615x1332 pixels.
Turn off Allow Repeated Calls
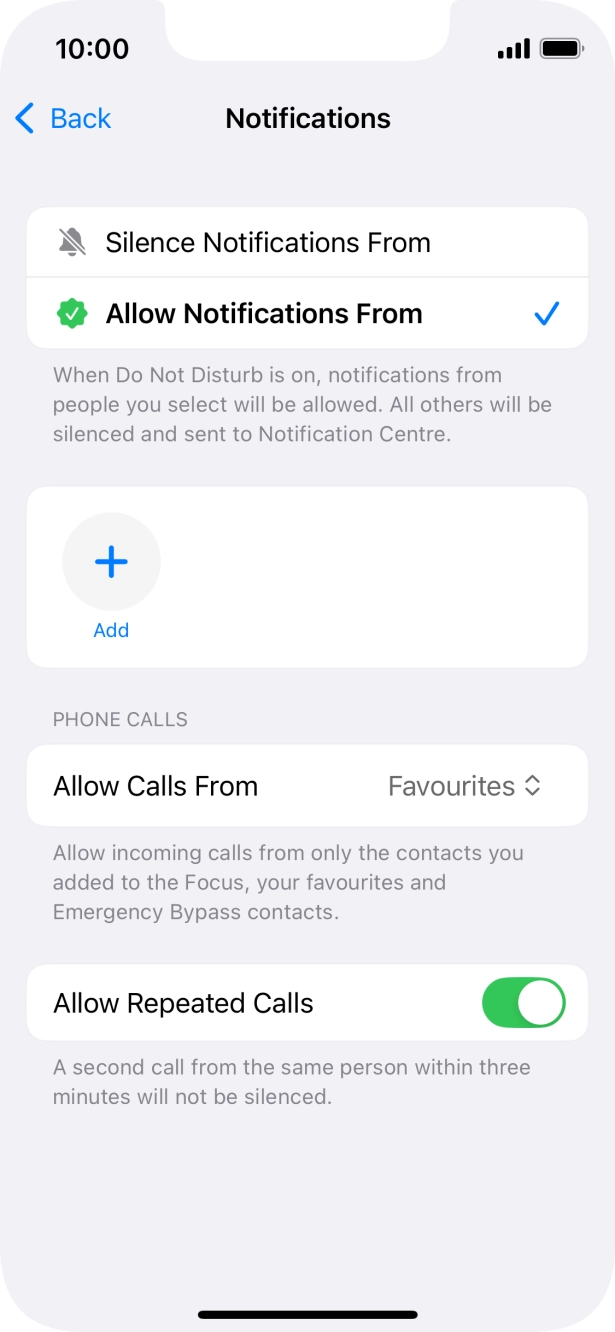[x=523, y=1003]
